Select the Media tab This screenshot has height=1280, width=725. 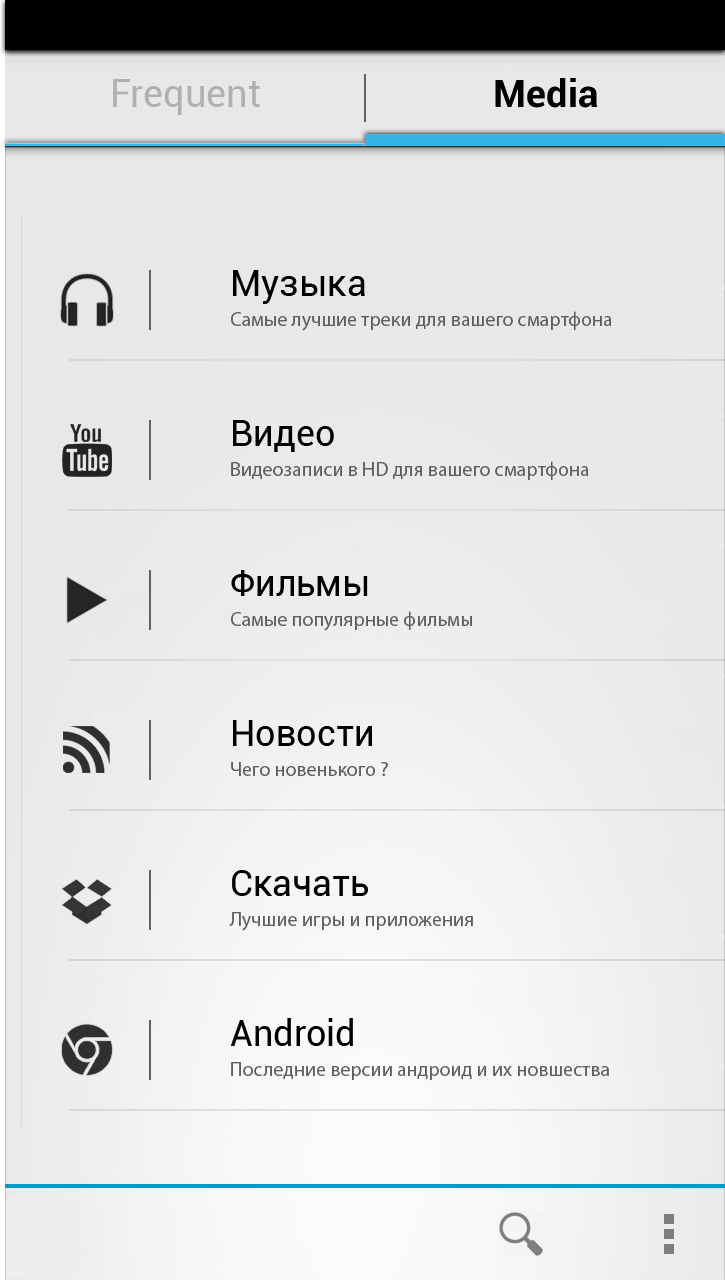pos(545,95)
